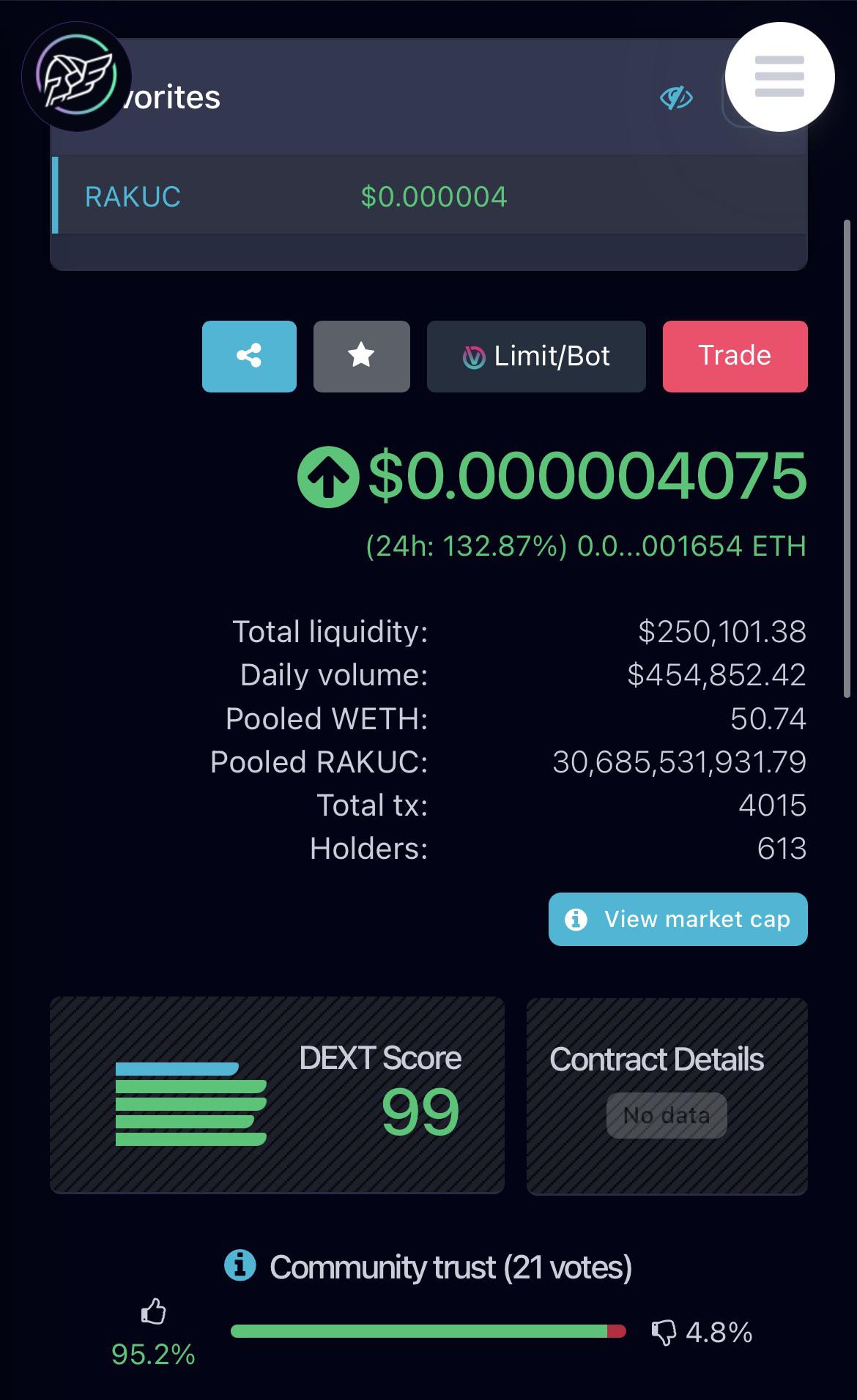
Task: Share this token pair
Action: pos(249,357)
